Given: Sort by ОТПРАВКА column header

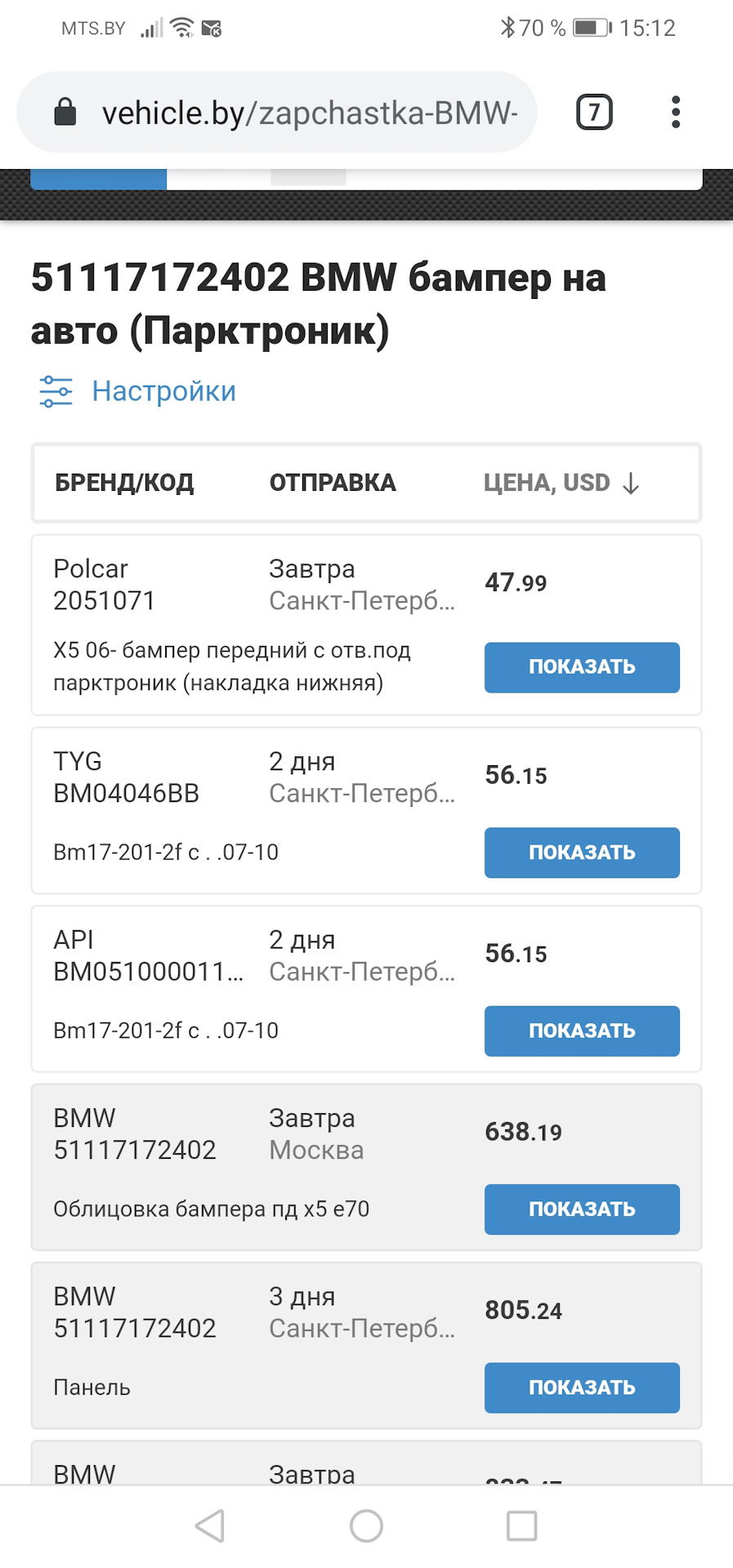Looking at the screenshot, I should [x=332, y=483].
